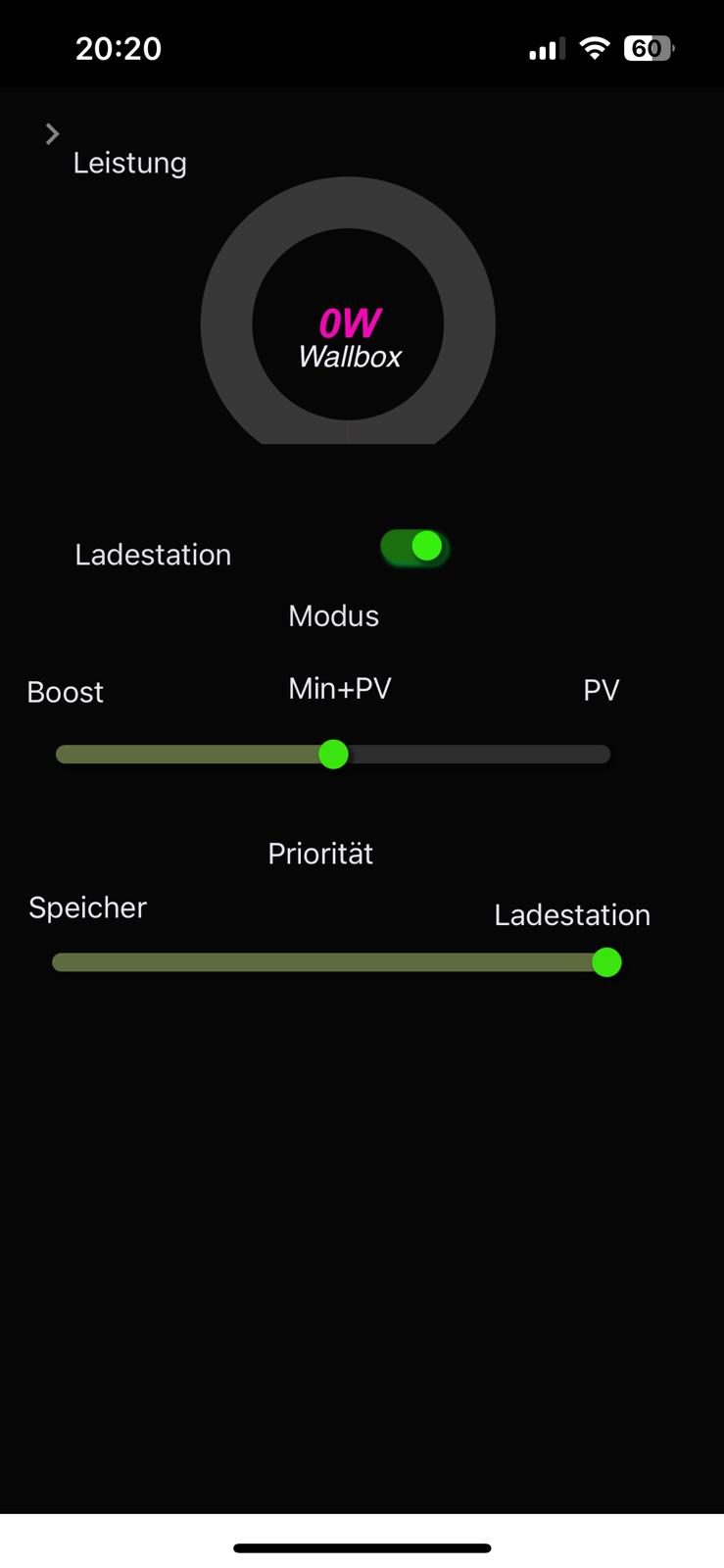Expand the Leistung section chevron

(52, 134)
